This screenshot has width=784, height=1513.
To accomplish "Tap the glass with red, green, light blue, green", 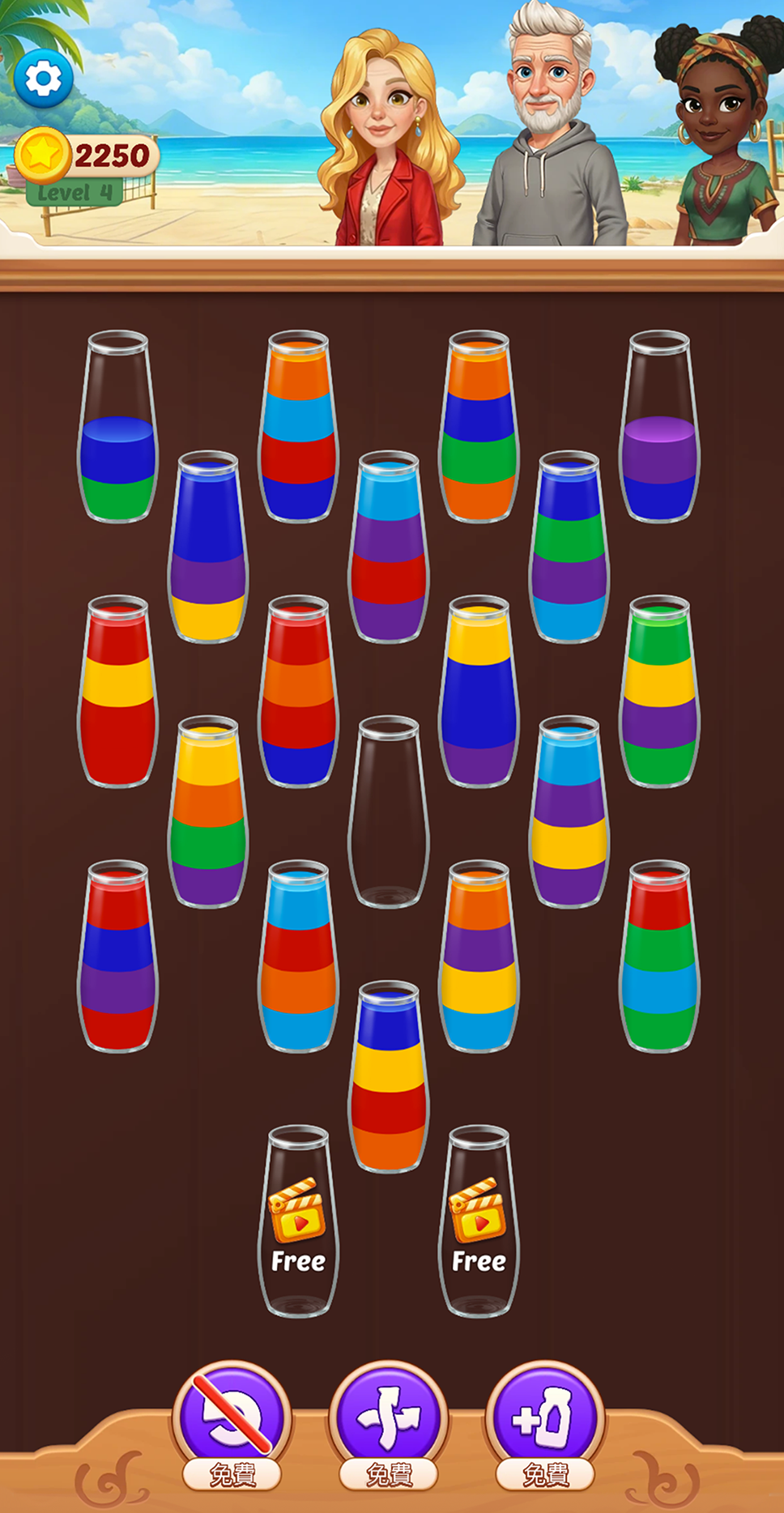I will [x=659, y=957].
